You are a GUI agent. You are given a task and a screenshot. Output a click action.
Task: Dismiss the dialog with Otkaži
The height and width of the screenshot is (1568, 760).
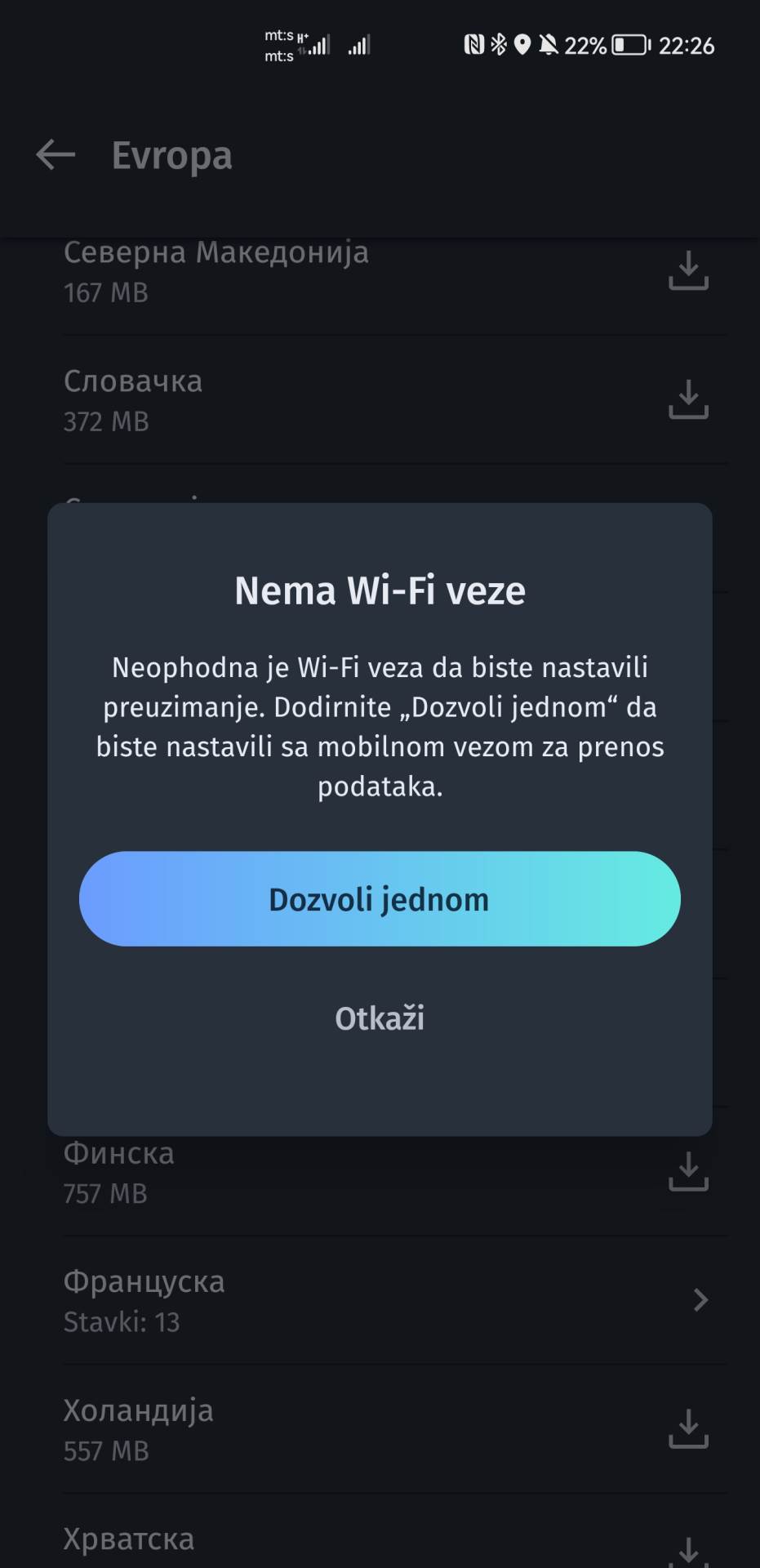[379, 1018]
